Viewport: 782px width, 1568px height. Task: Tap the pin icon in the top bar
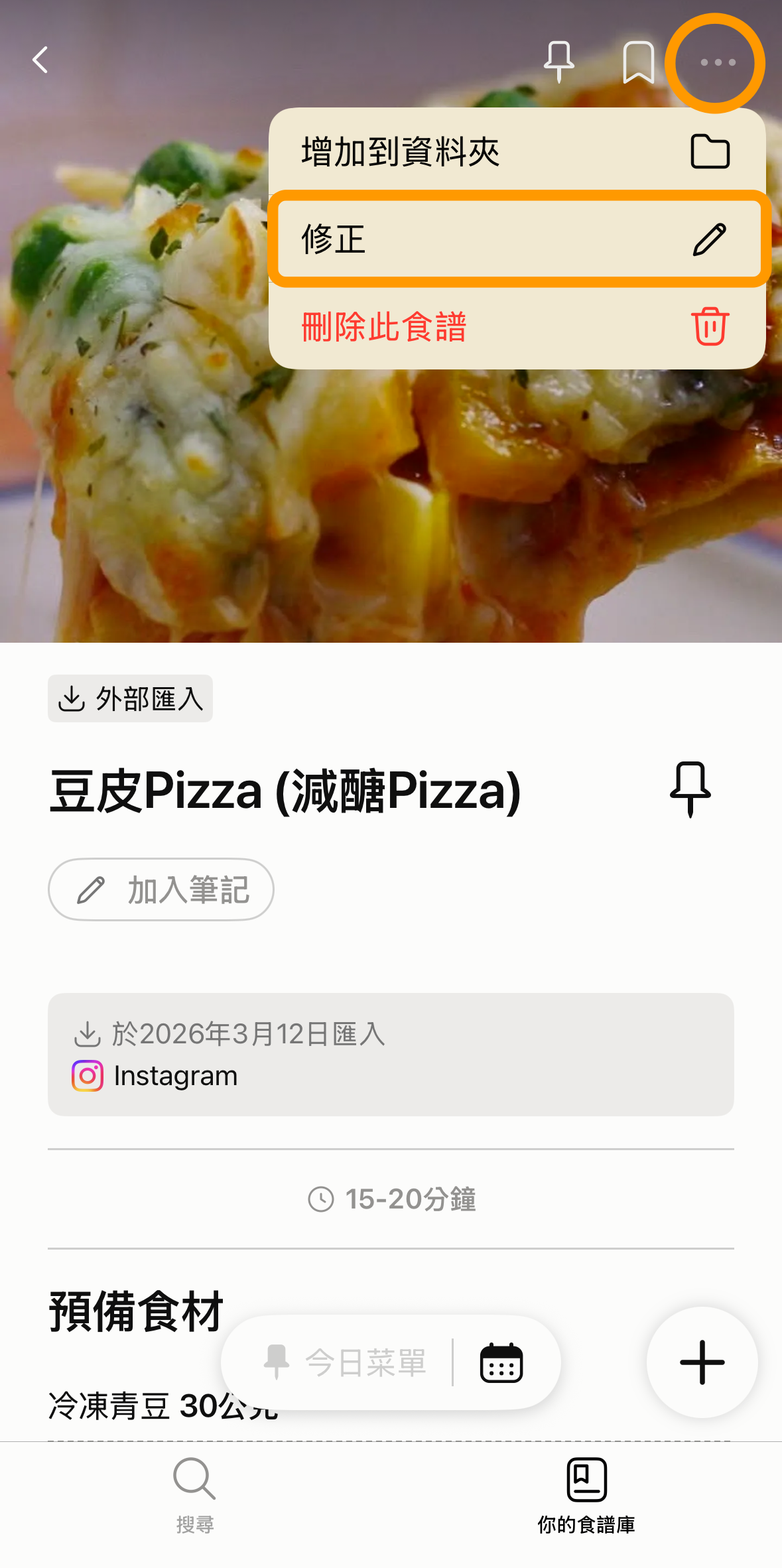point(558,62)
